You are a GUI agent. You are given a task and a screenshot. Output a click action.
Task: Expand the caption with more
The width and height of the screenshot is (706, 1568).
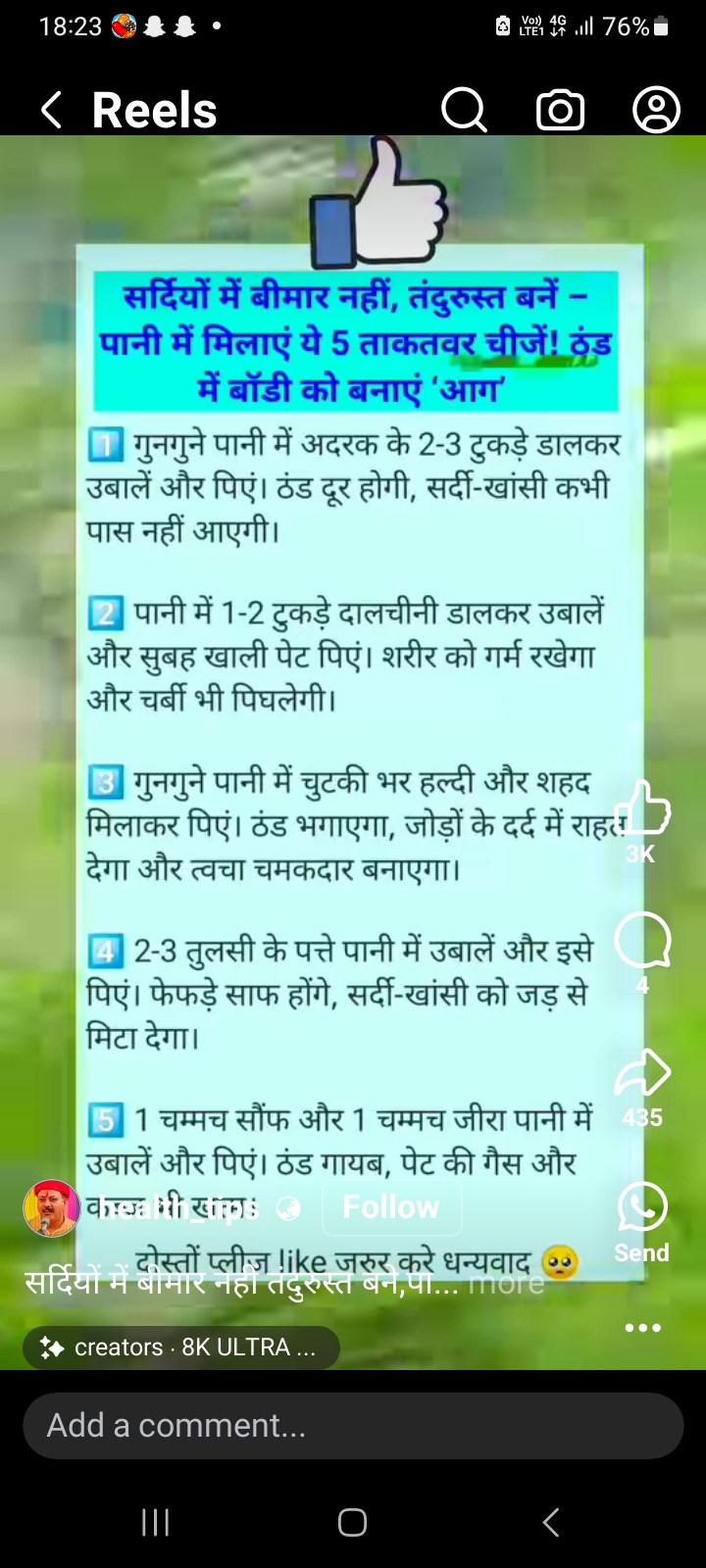click(x=506, y=1282)
